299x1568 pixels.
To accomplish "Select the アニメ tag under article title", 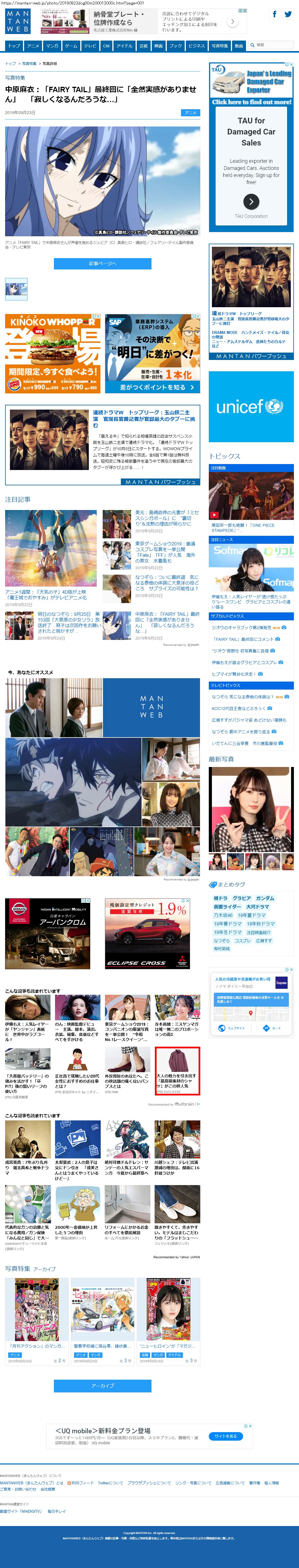I will click(191, 113).
